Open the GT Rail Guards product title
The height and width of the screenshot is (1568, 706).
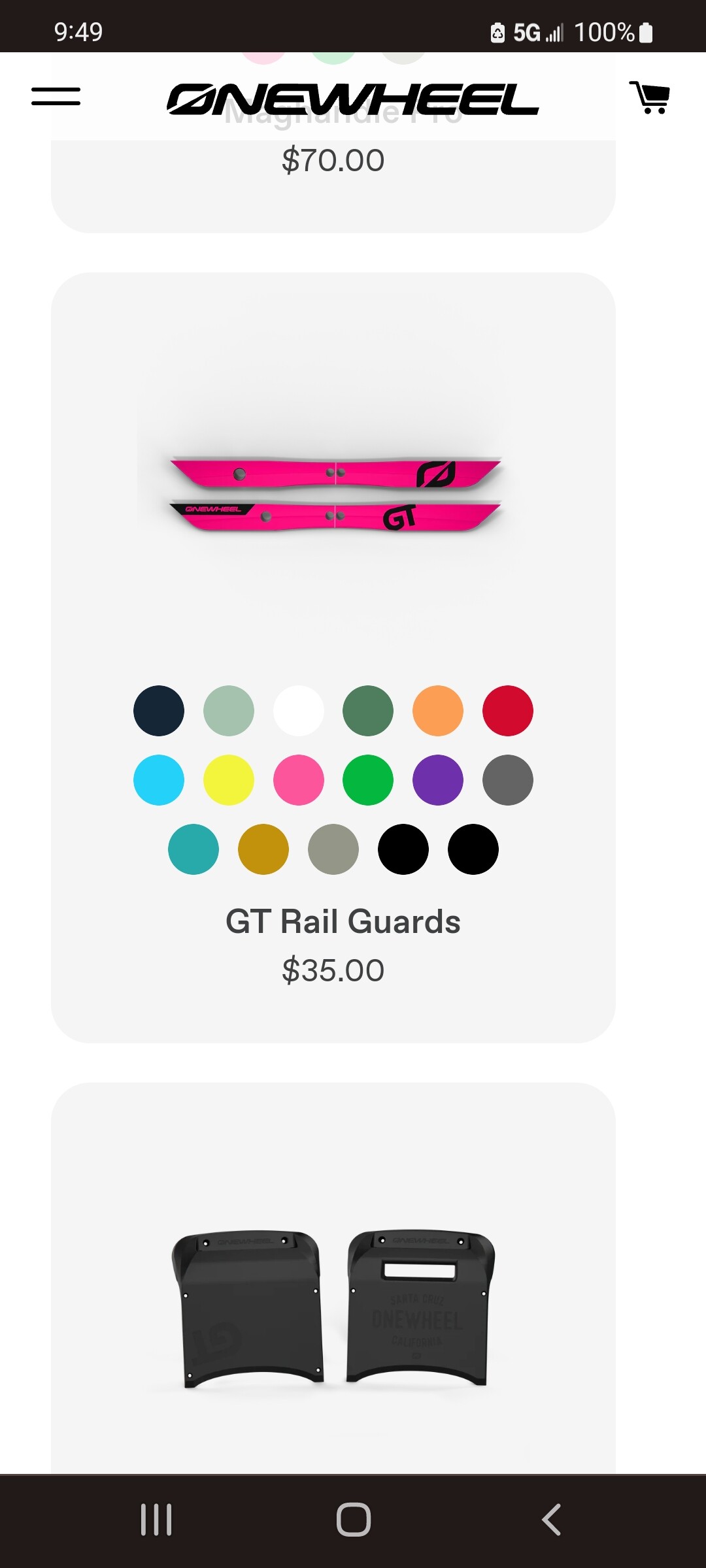[343, 922]
